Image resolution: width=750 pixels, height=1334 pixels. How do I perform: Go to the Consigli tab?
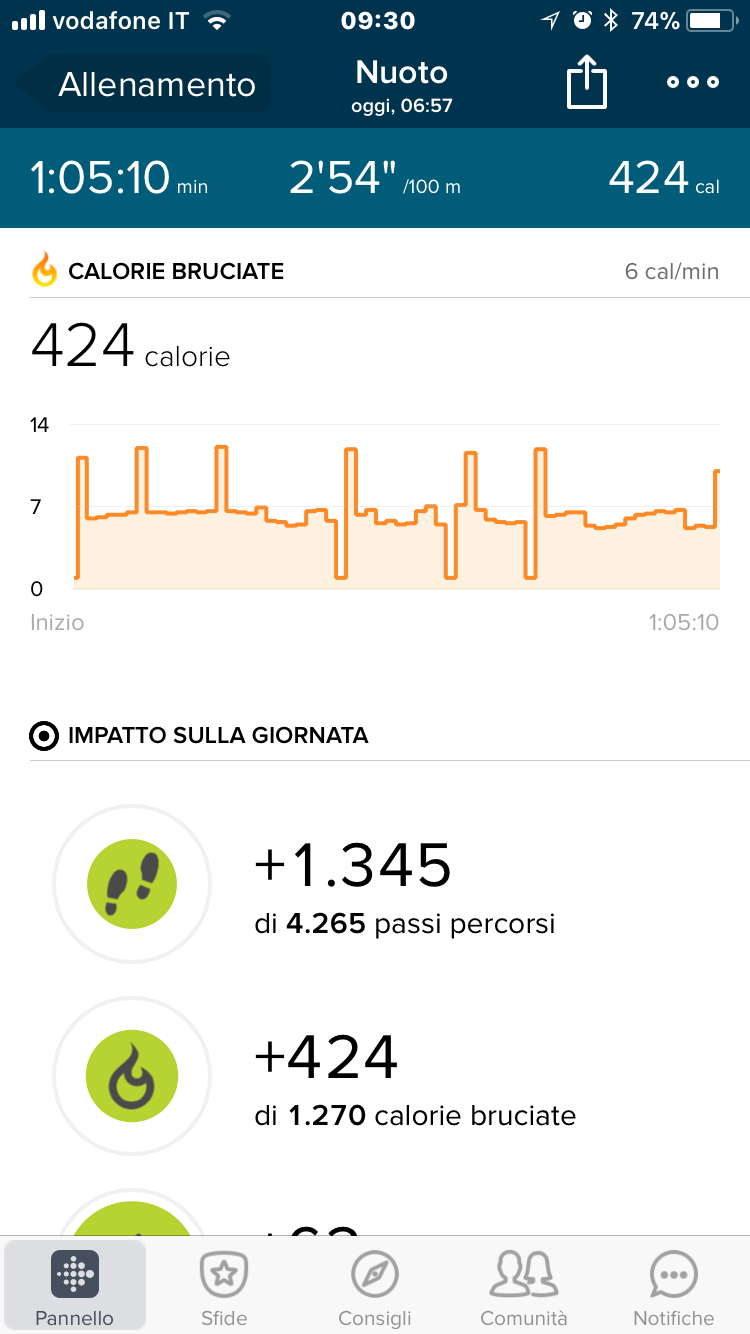(x=375, y=1287)
